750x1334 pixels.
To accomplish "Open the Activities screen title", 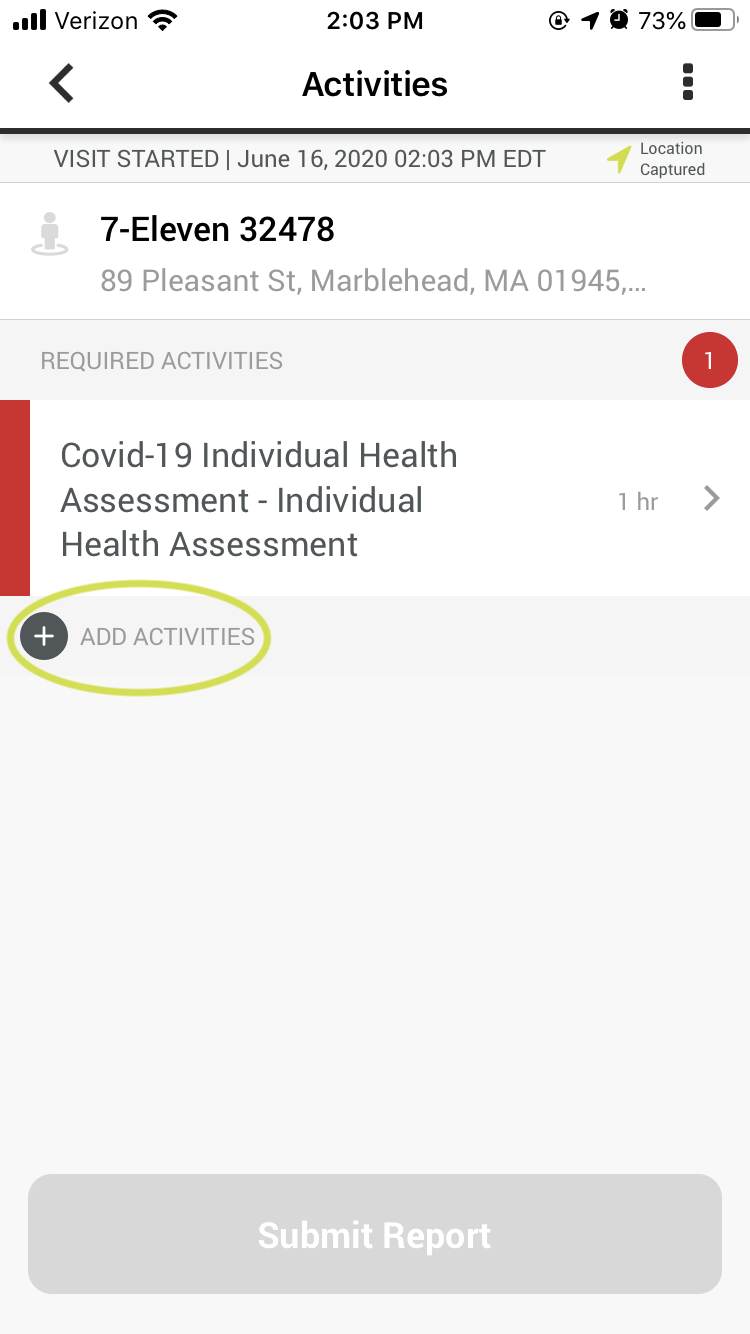I will (x=374, y=84).
